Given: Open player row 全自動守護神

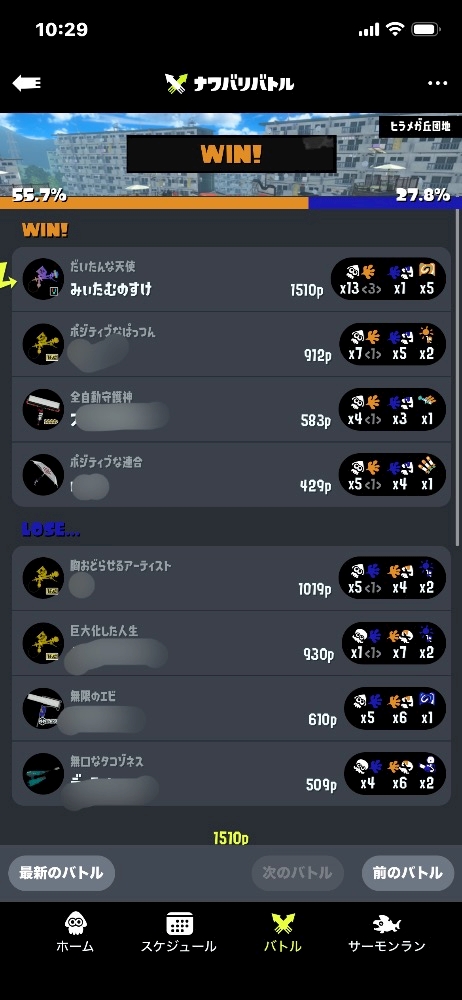Looking at the screenshot, I should [231, 409].
